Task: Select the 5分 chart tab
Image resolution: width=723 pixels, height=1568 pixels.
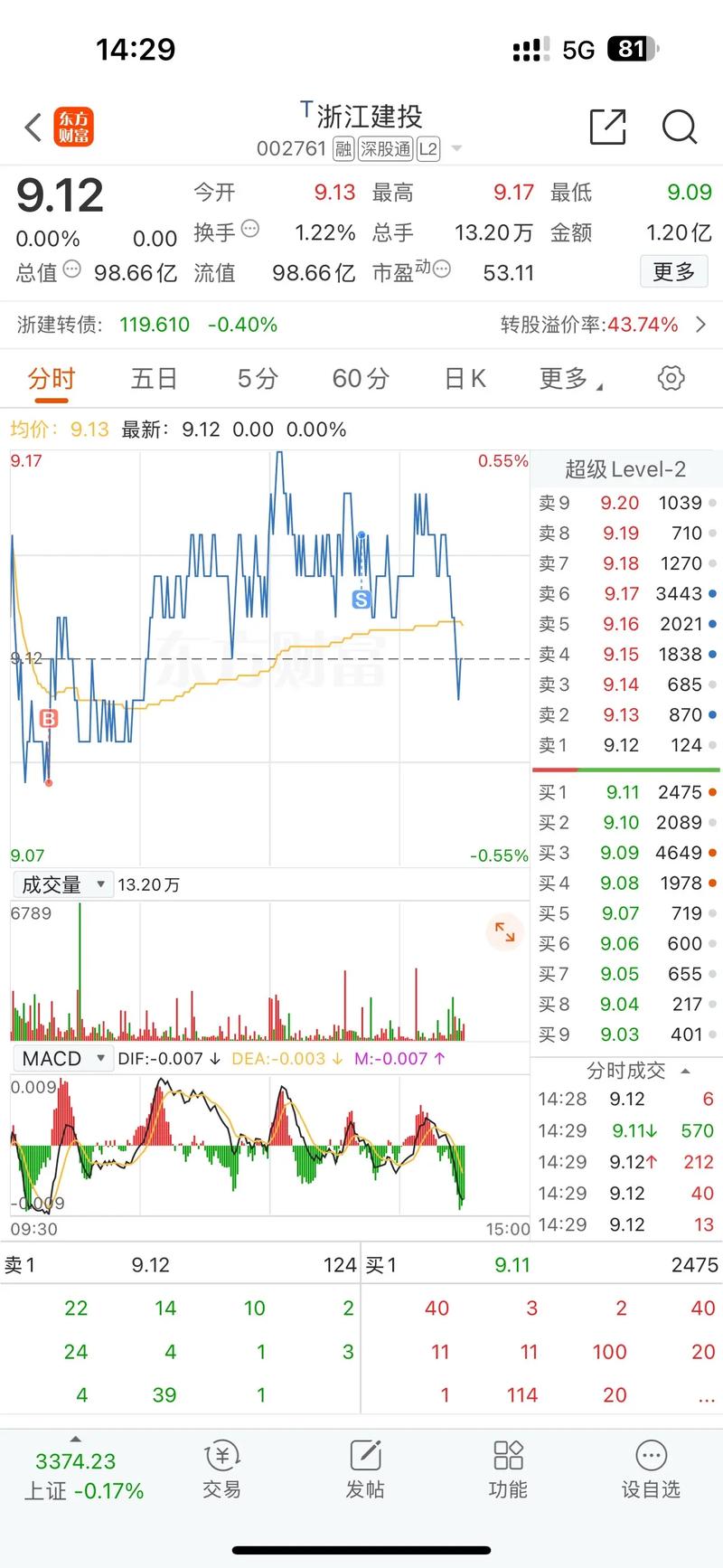Action: tap(258, 378)
